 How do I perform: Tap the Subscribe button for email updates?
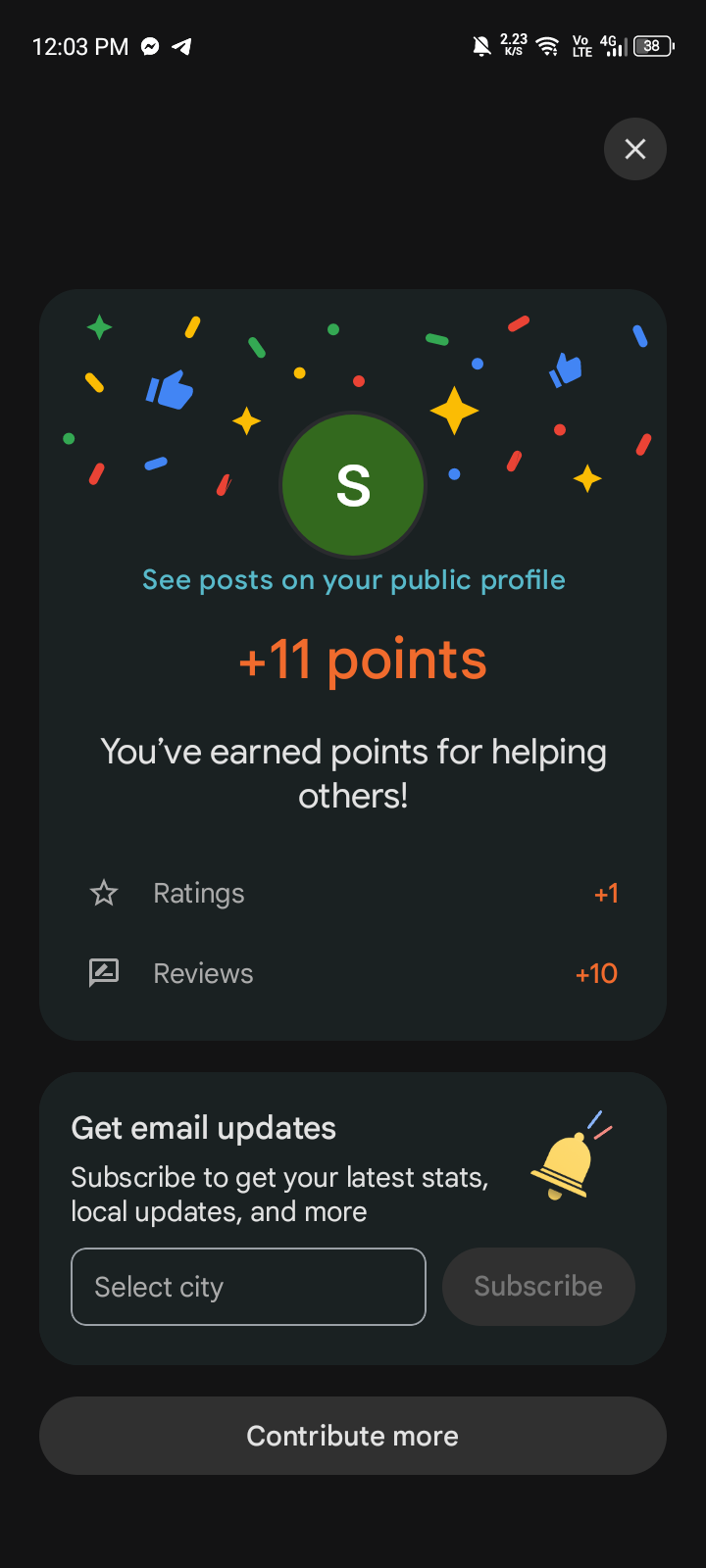(x=538, y=1286)
